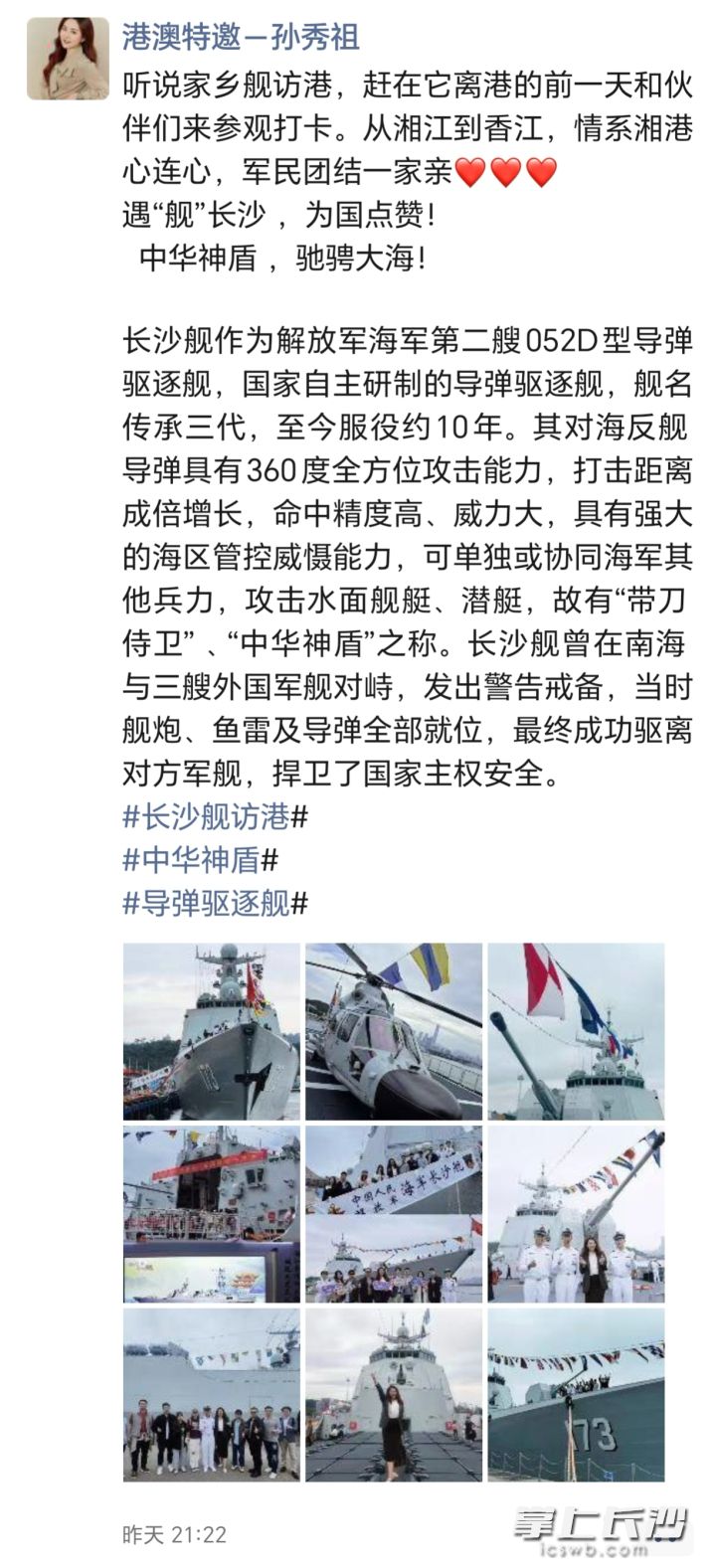Open the hashtag #导弹驱逐舰#
The height and width of the screenshot is (1568, 715).
(215, 903)
